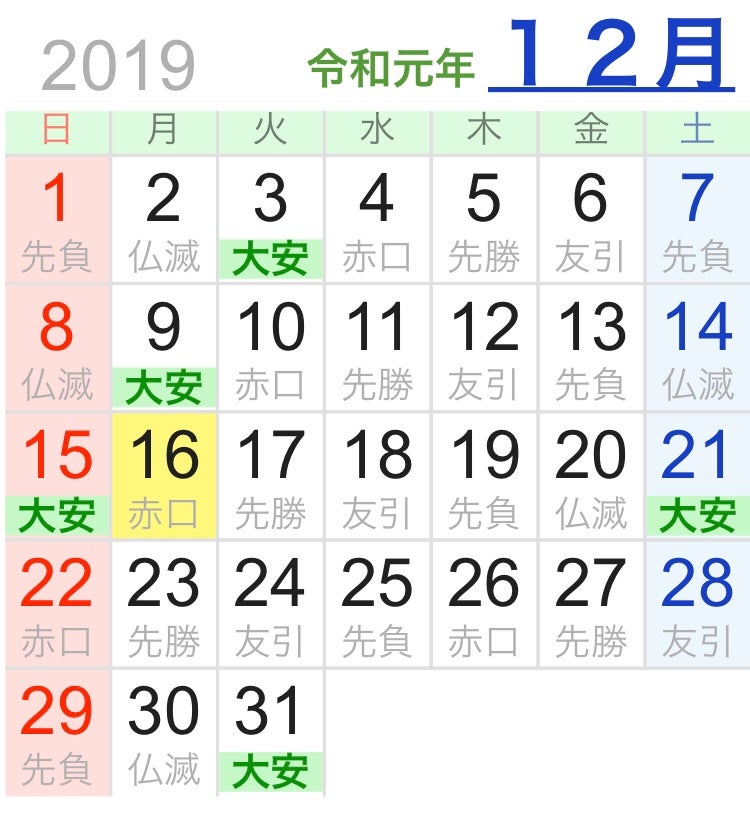The image size is (750, 839).
Task: Select the highlighted date 16
Action: 164,475
